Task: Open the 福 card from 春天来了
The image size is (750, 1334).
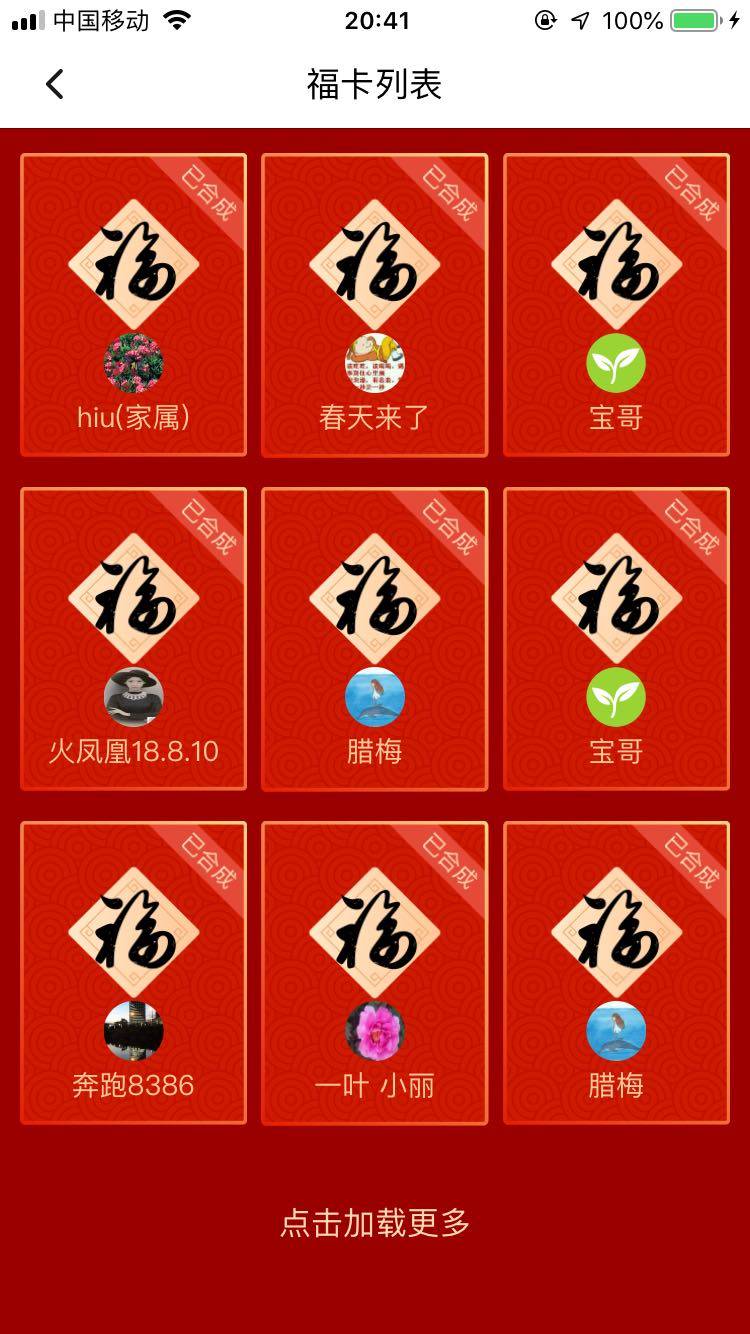Action: 374,305
